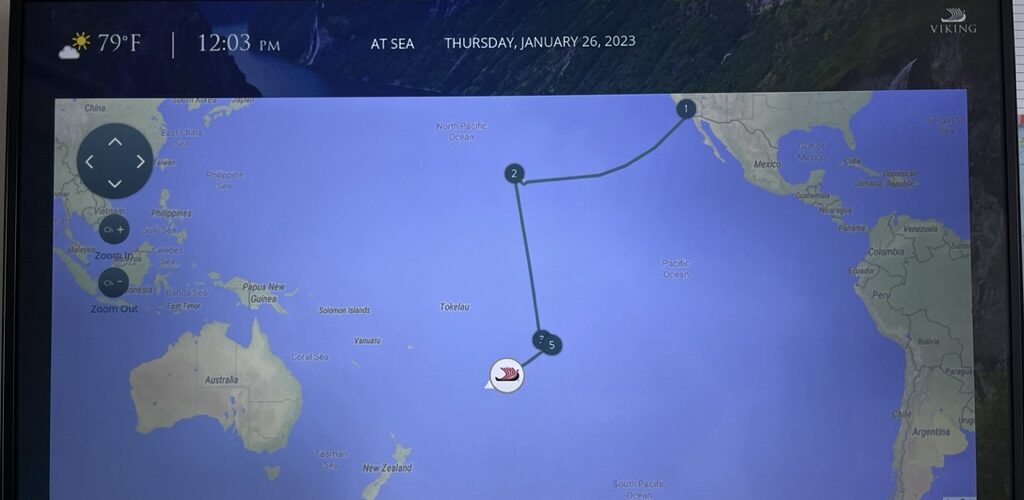This screenshot has height=500, width=1024.
Task: Pan the map right with the arrow
Action: click(x=140, y=162)
